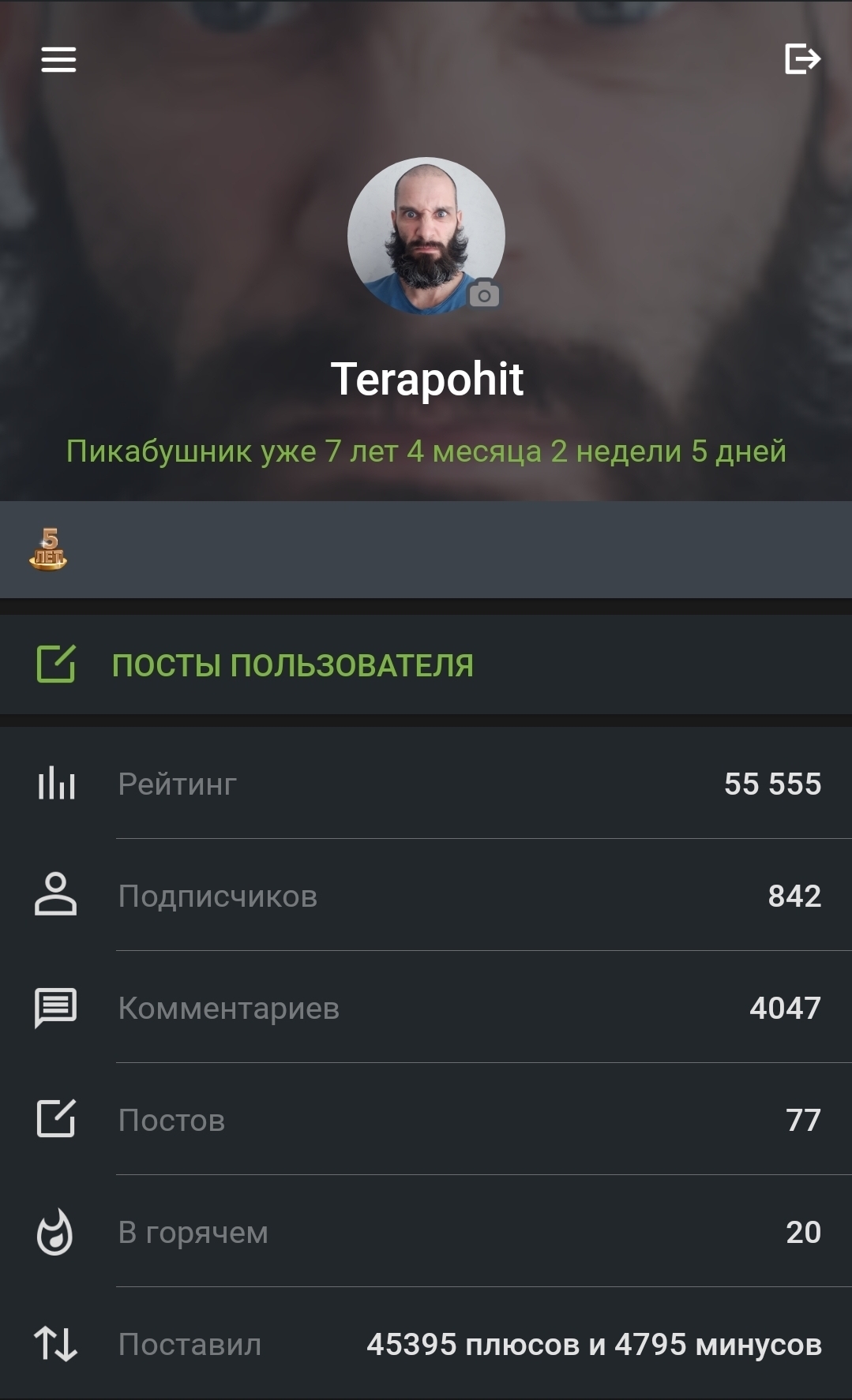Viewport: 852px width, 1400px height.
Task: Change the profile avatar photo
Action: 484,295
